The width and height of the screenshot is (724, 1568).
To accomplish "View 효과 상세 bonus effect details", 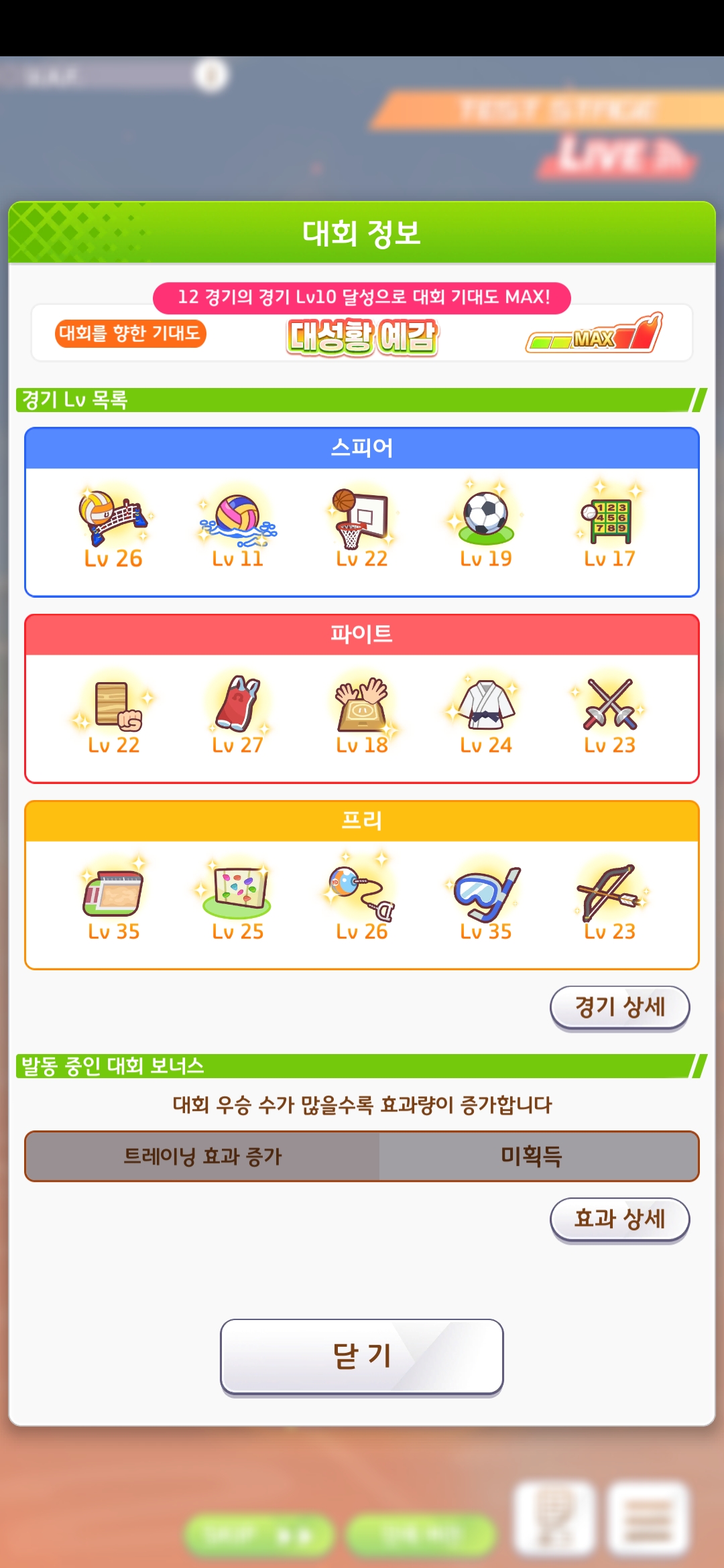I will point(619,1219).
